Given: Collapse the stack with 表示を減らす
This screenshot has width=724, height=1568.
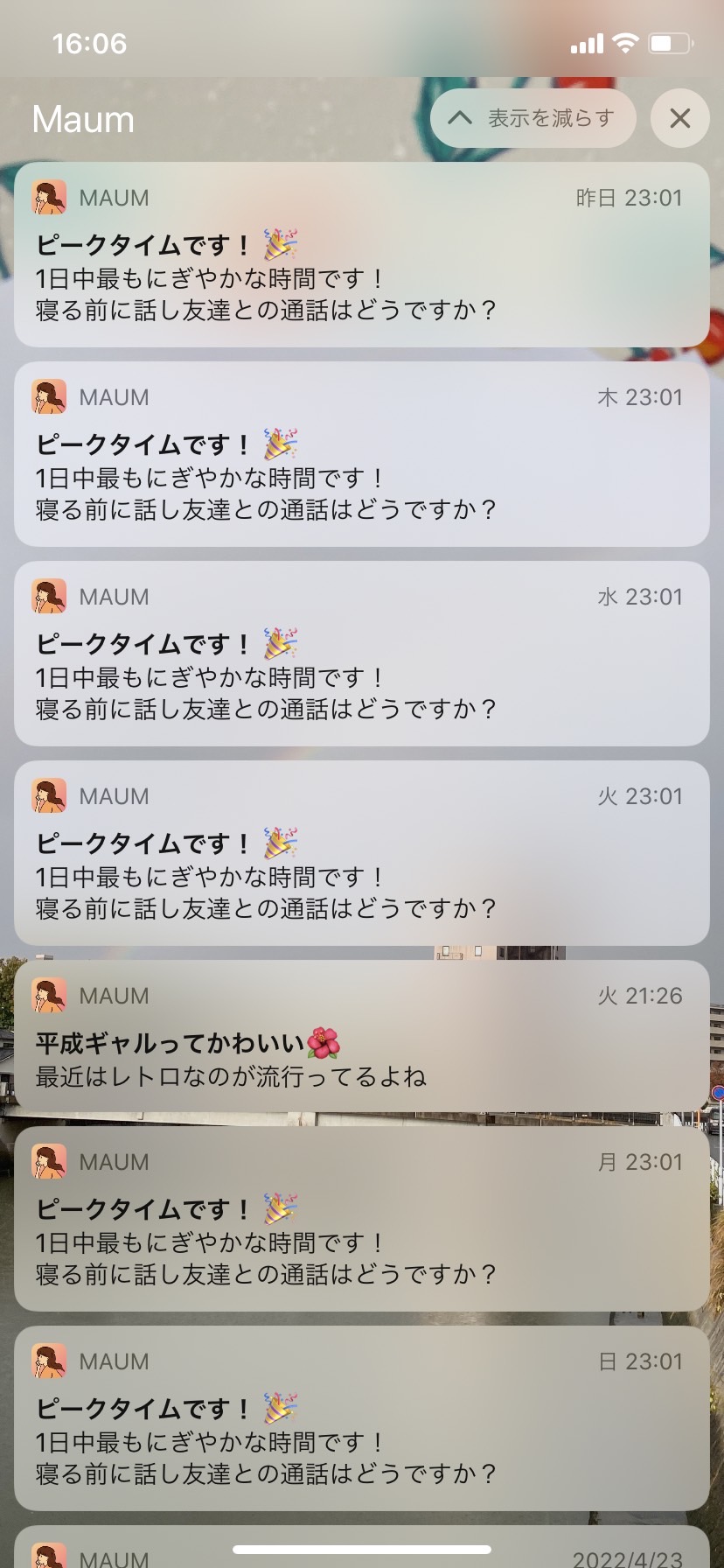Looking at the screenshot, I should [x=533, y=118].
